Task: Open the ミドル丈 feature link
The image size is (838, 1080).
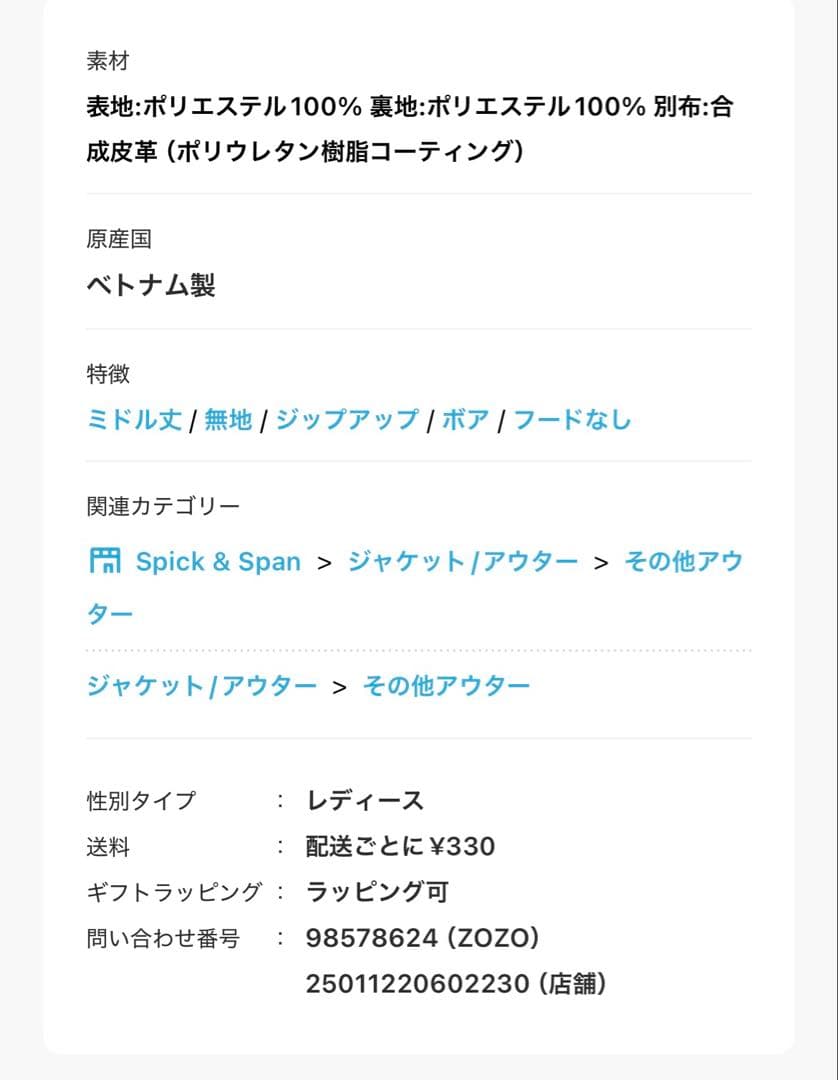Action: (x=134, y=420)
